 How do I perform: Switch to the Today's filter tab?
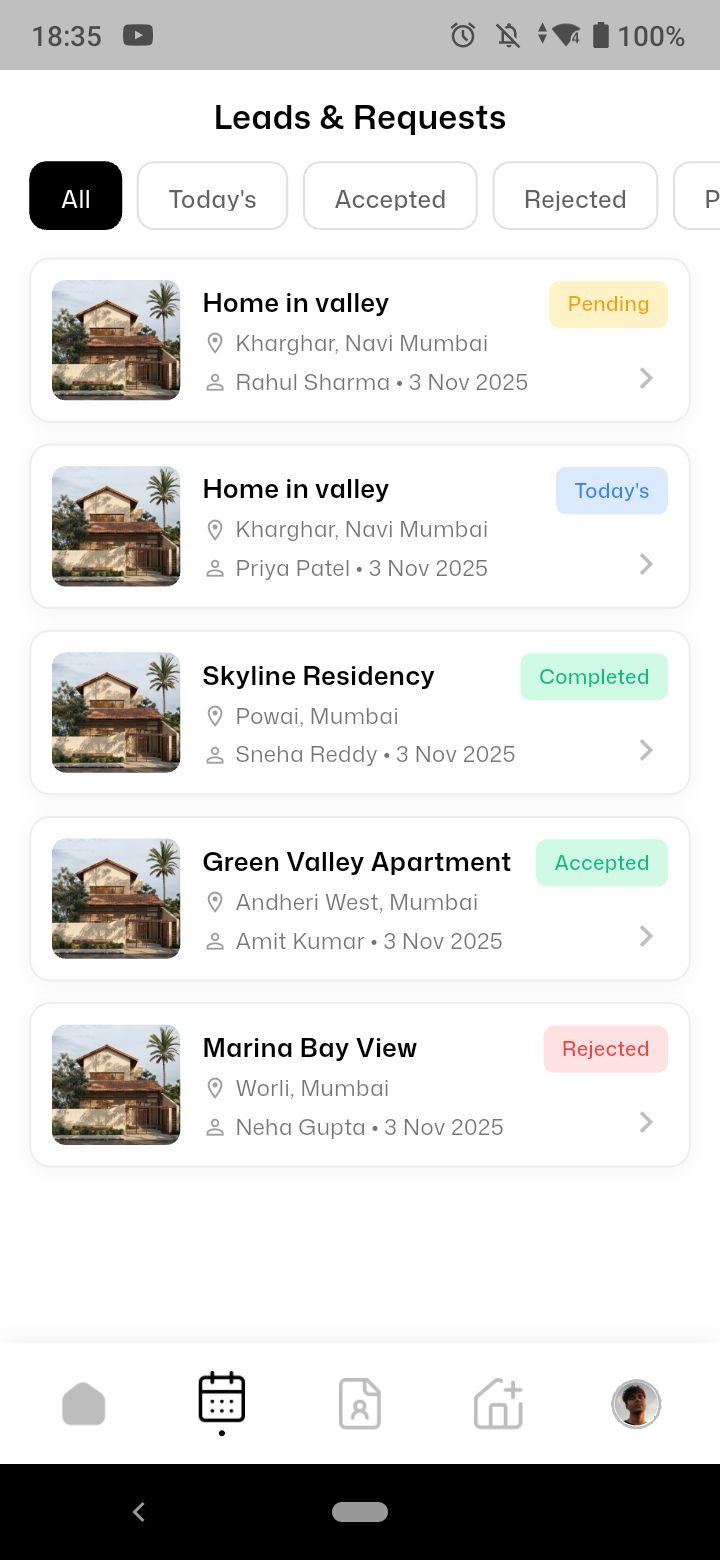[212, 196]
